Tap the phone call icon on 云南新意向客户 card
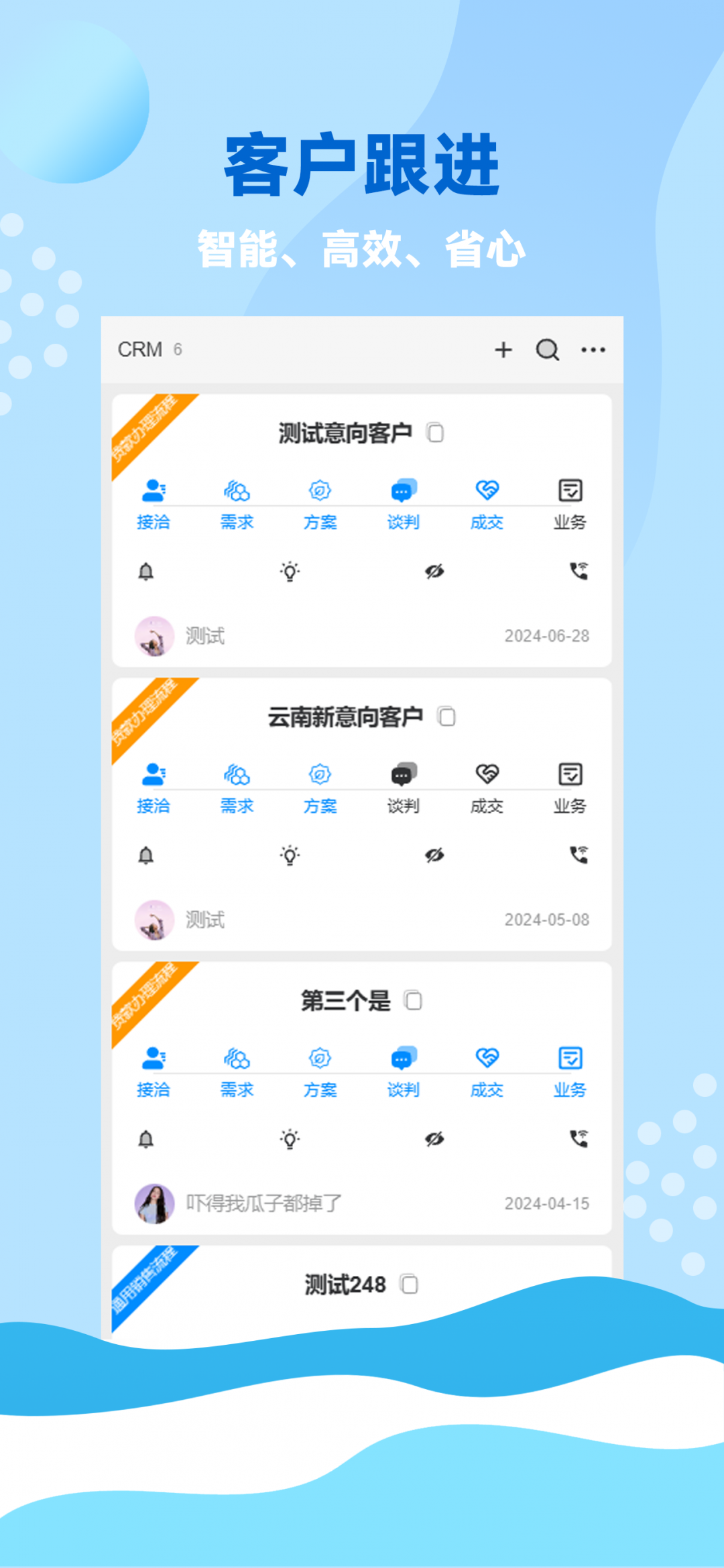The image size is (724, 1568). 578,854
